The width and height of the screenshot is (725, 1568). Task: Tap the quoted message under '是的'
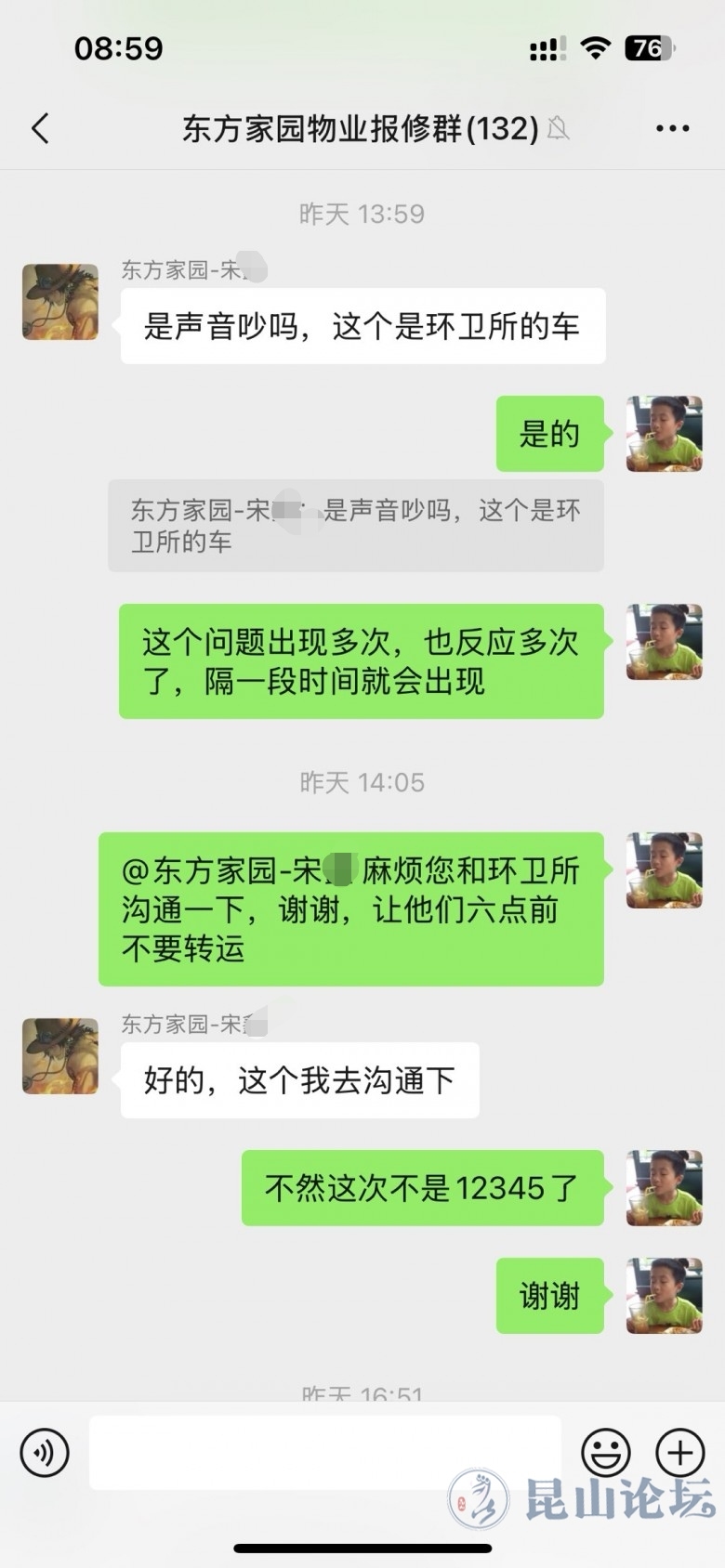[355, 526]
